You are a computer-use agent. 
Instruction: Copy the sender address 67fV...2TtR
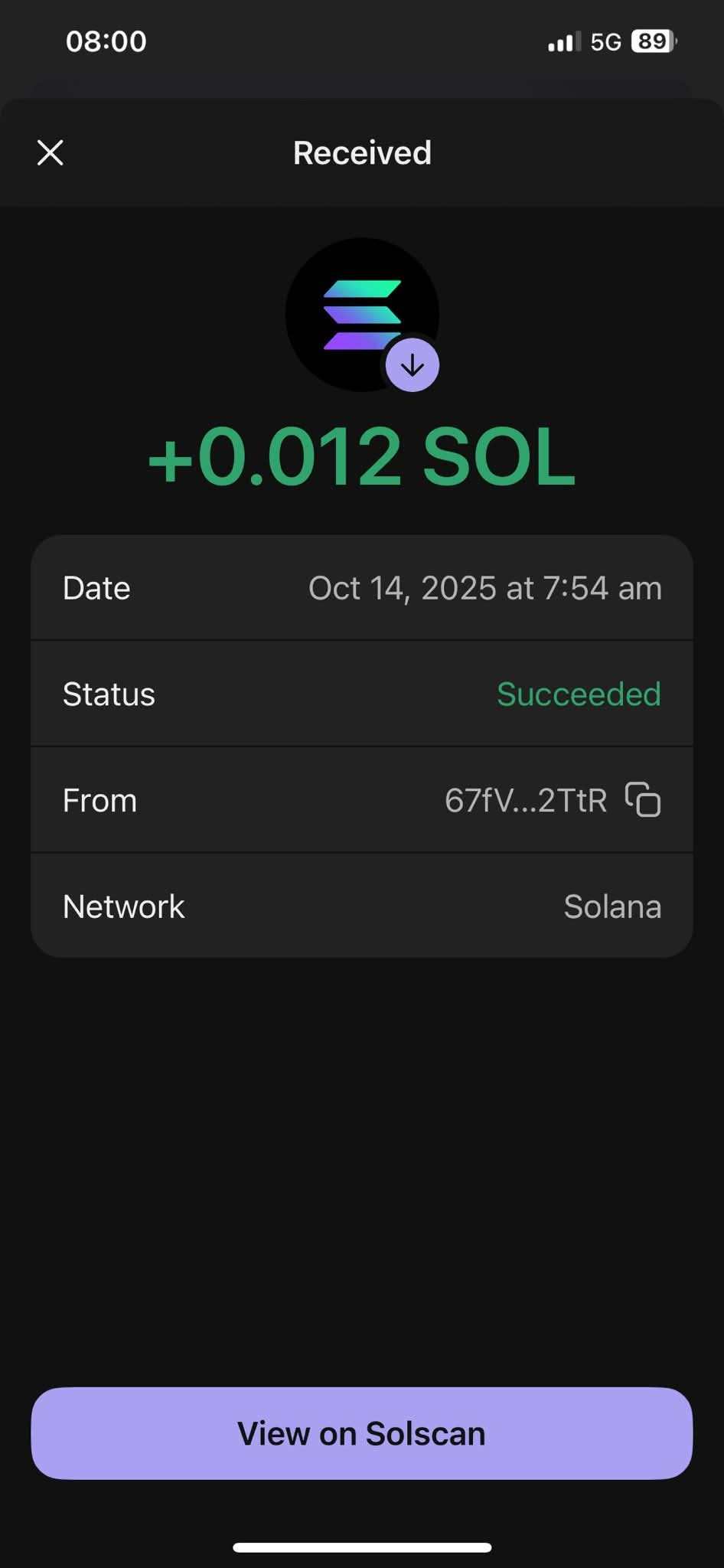point(643,800)
